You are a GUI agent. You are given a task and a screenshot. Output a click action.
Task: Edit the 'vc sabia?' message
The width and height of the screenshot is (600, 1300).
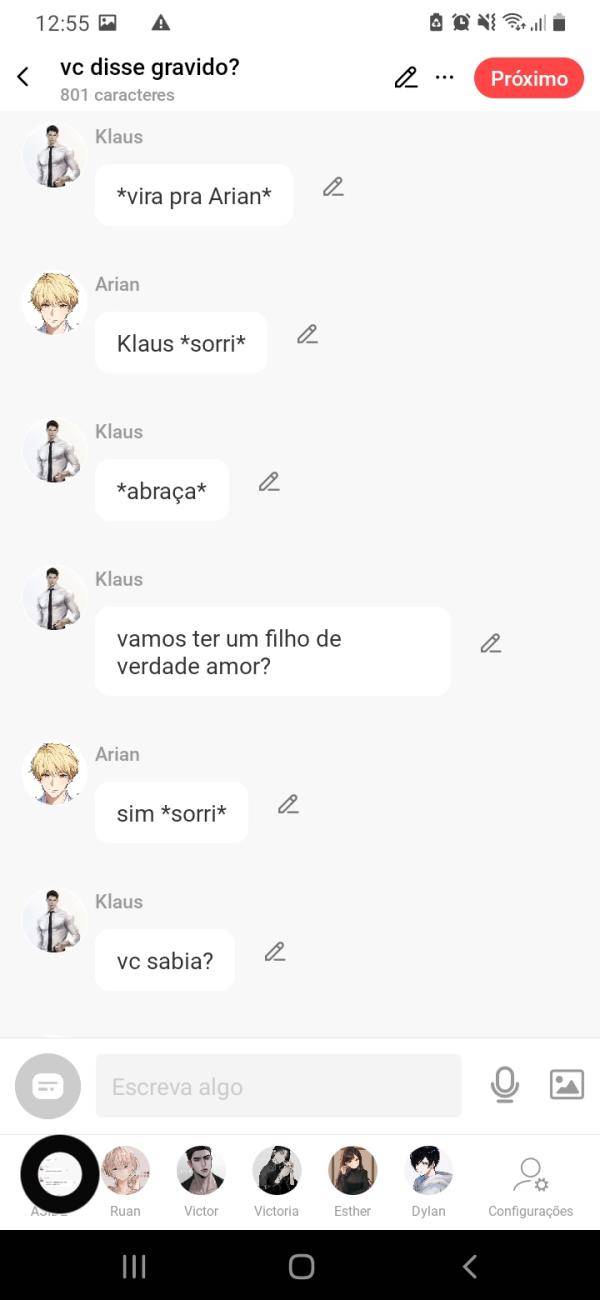pyautogui.click(x=275, y=952)
